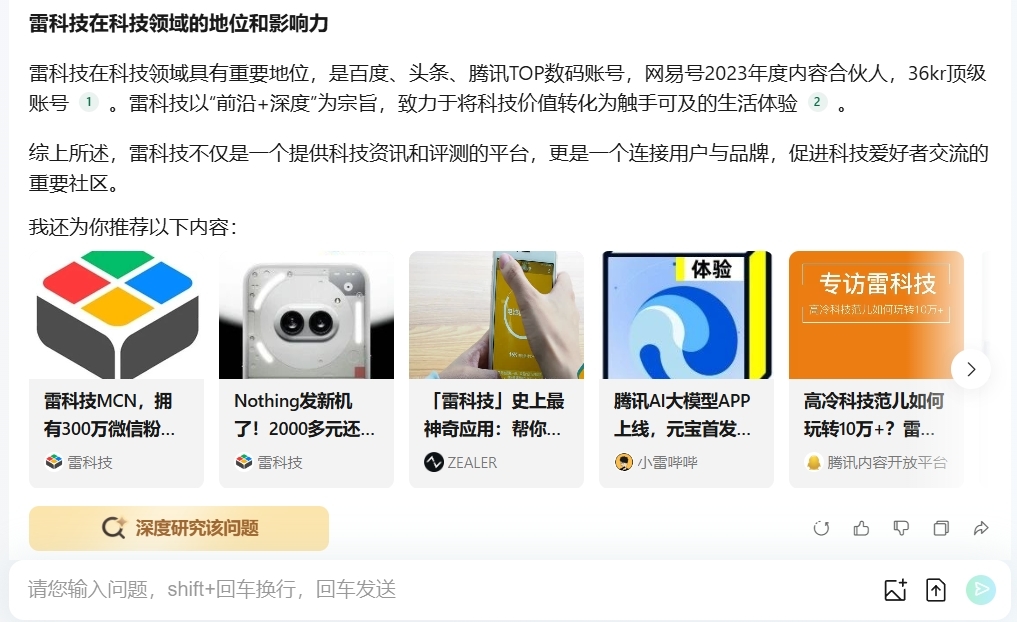Add an image to the question
Screen dimensions: 1017x622
(x=895, y=590)
